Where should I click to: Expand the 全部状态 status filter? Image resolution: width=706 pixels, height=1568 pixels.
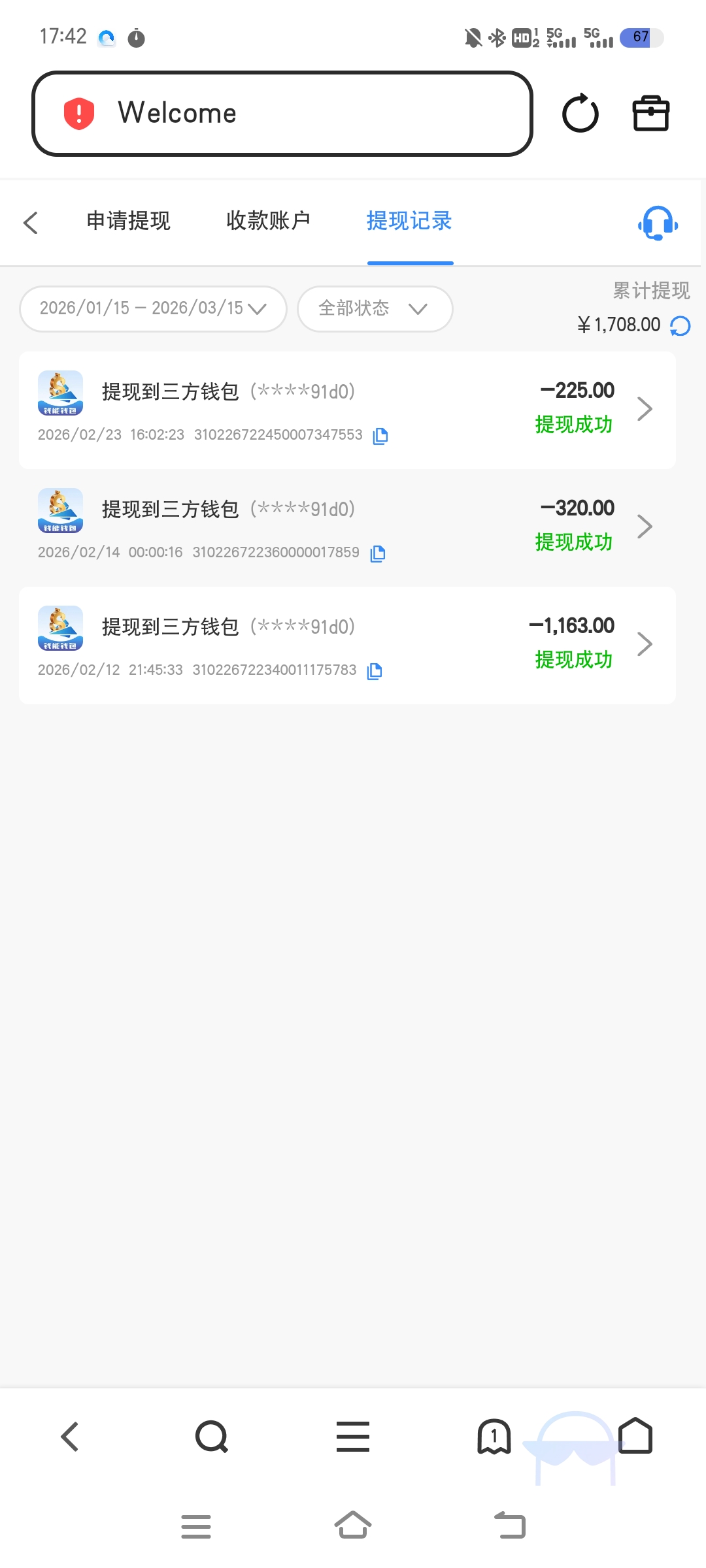pyautogui.click(x=375, y=308)
